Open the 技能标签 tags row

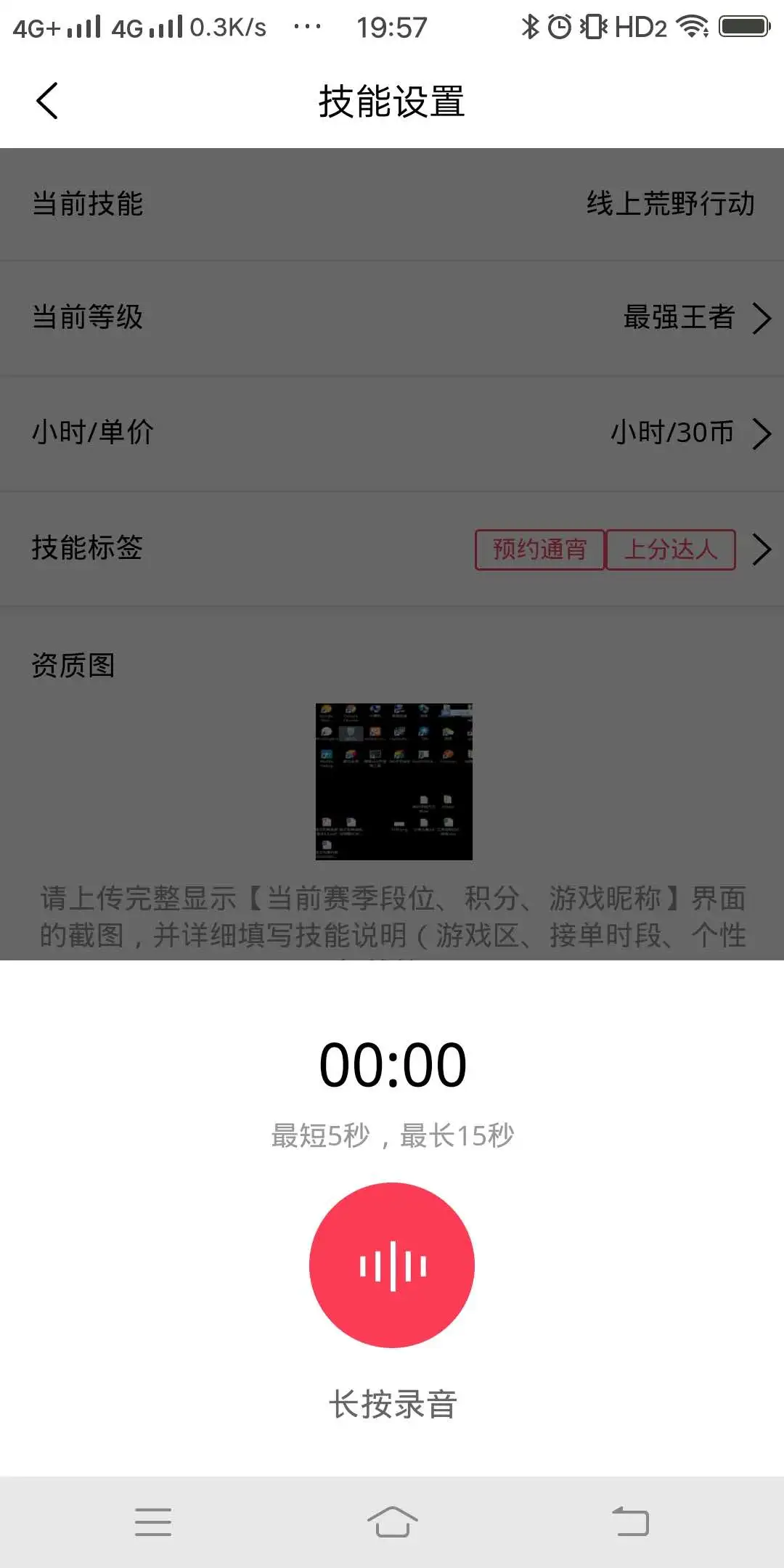coord(392,548)
